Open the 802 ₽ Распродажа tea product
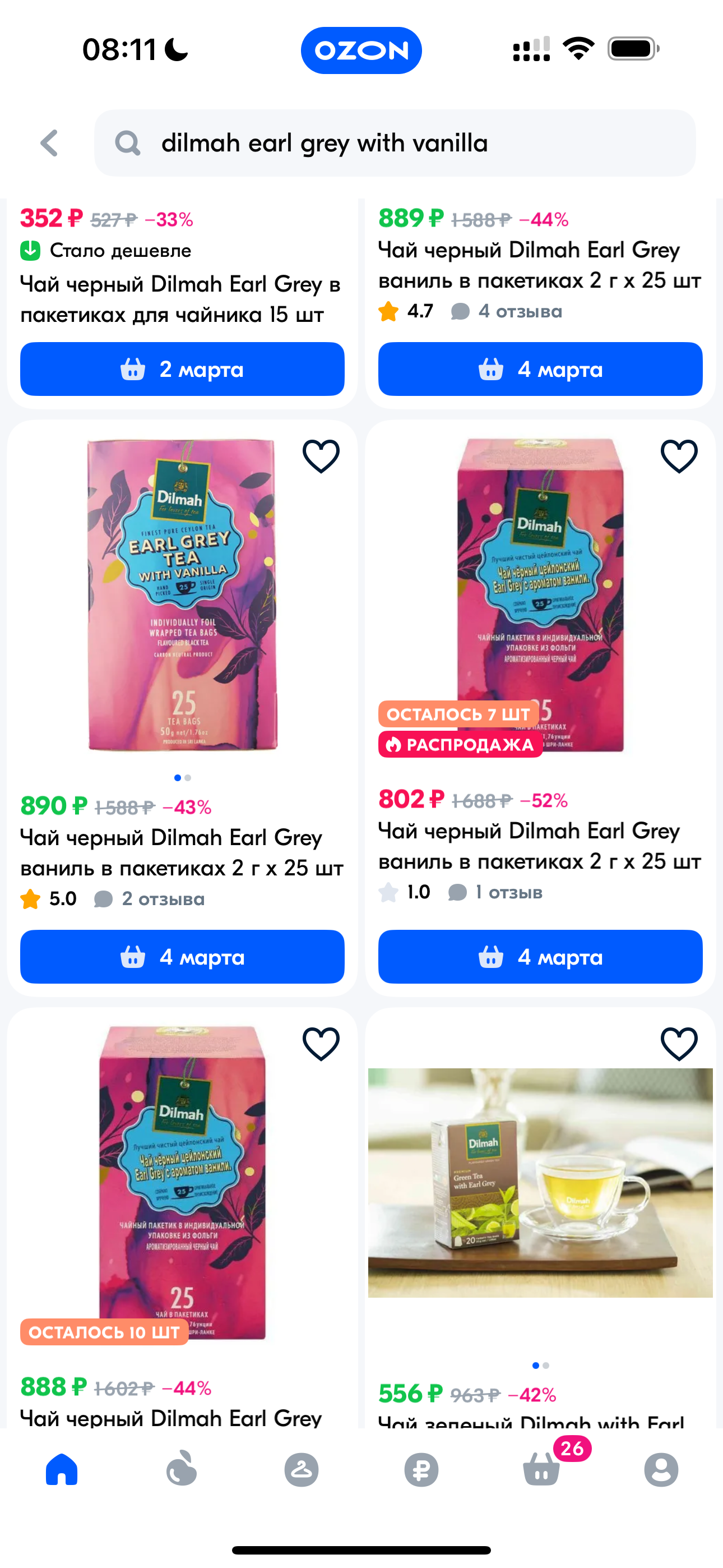The image size is (723, 1568). [x=540, y=596]
